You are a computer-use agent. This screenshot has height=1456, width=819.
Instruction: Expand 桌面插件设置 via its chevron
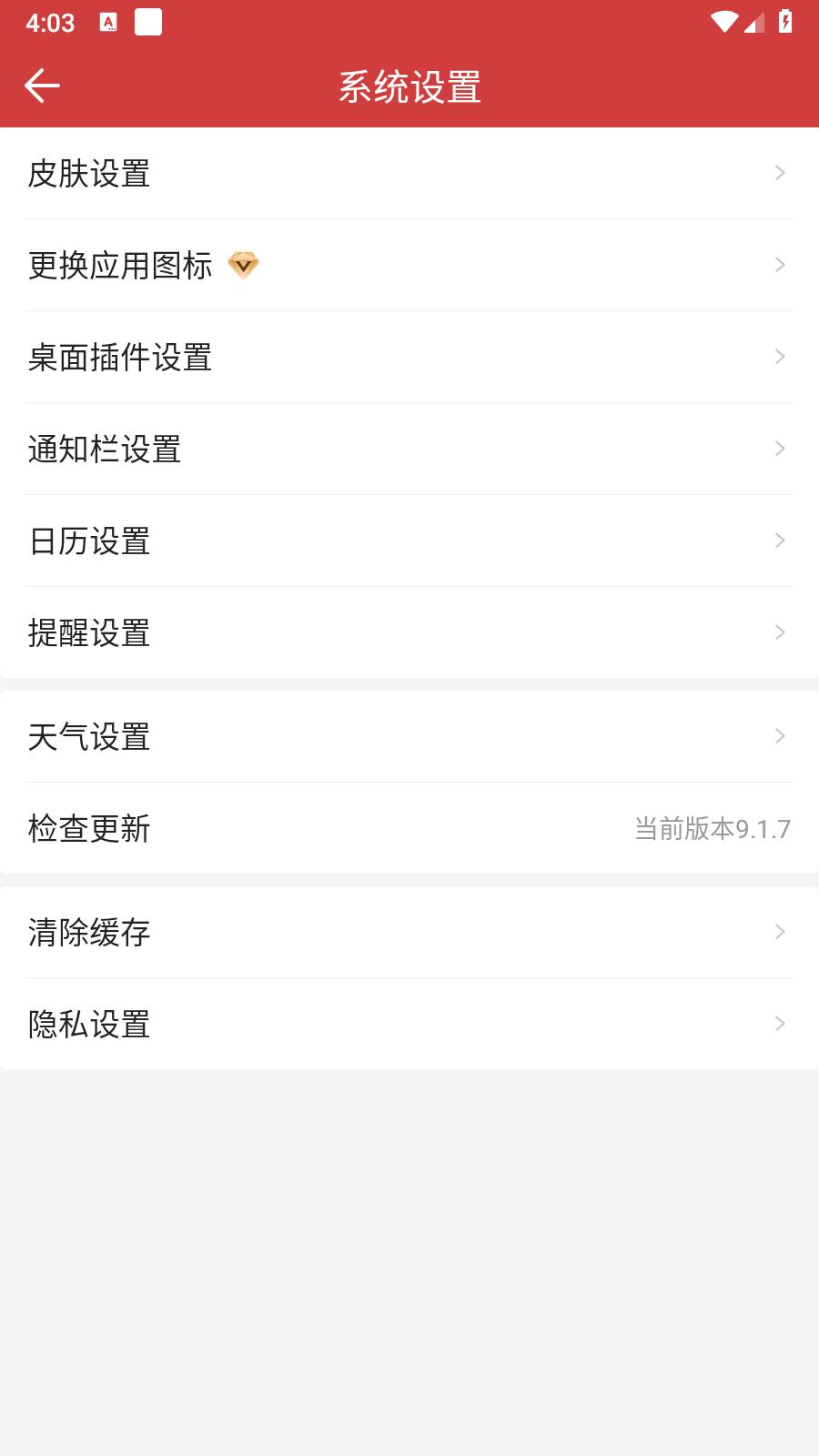click(781, 357)
